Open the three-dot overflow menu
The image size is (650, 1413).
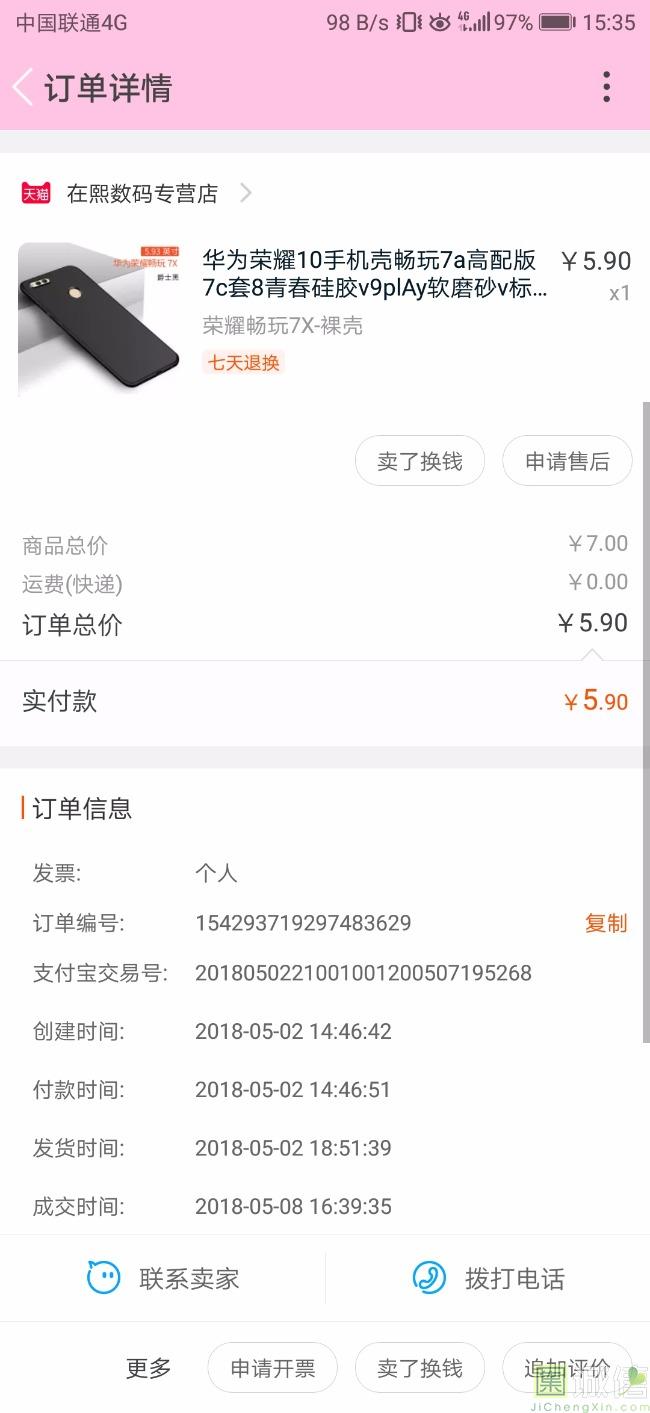point(606,87)
